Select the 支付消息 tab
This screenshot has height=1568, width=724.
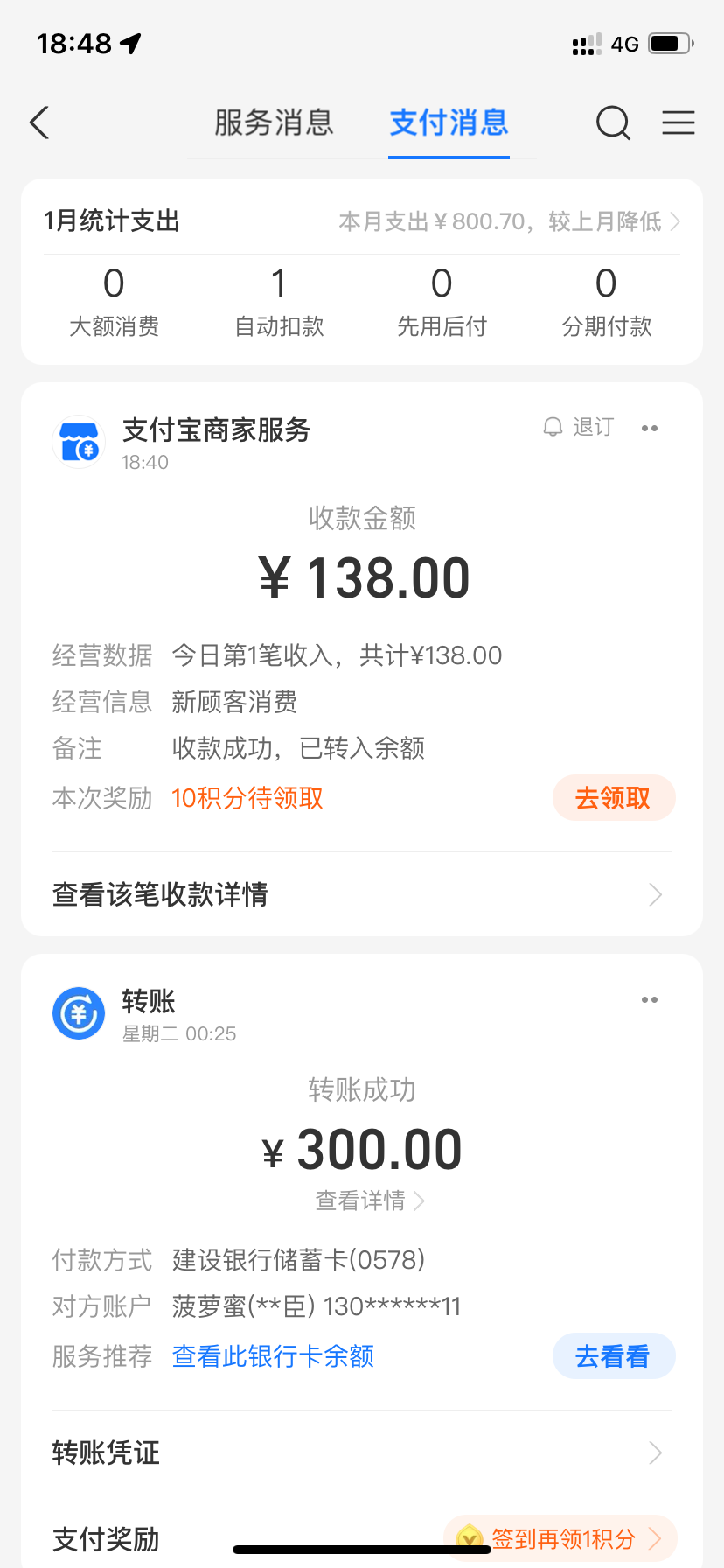tap(449, 123)
